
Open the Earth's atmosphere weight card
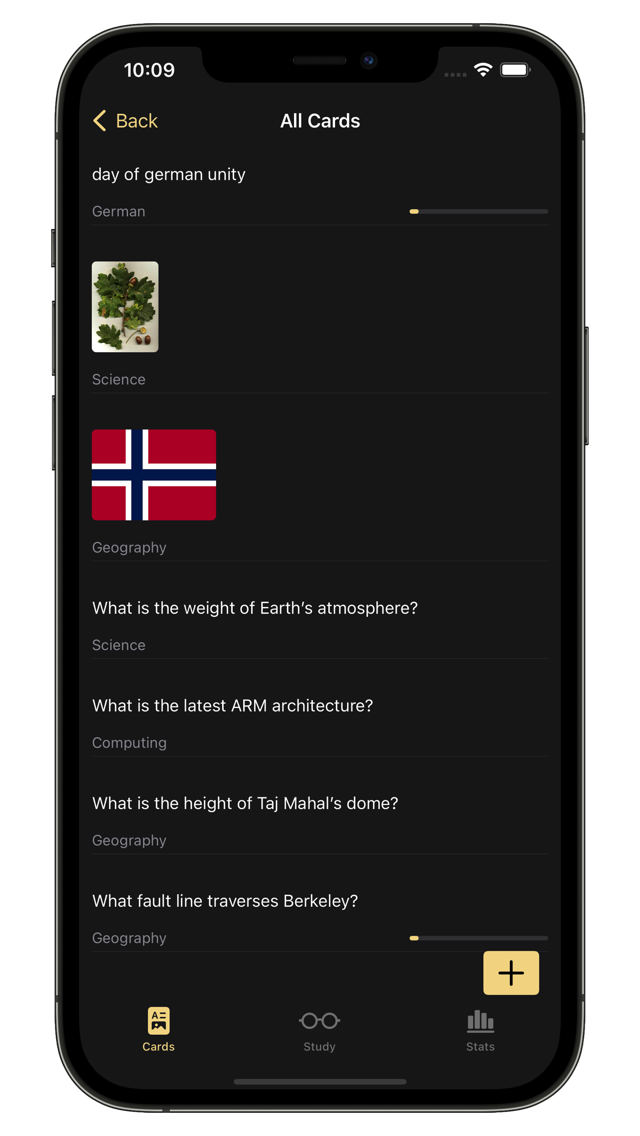click(x=320, y=625)
